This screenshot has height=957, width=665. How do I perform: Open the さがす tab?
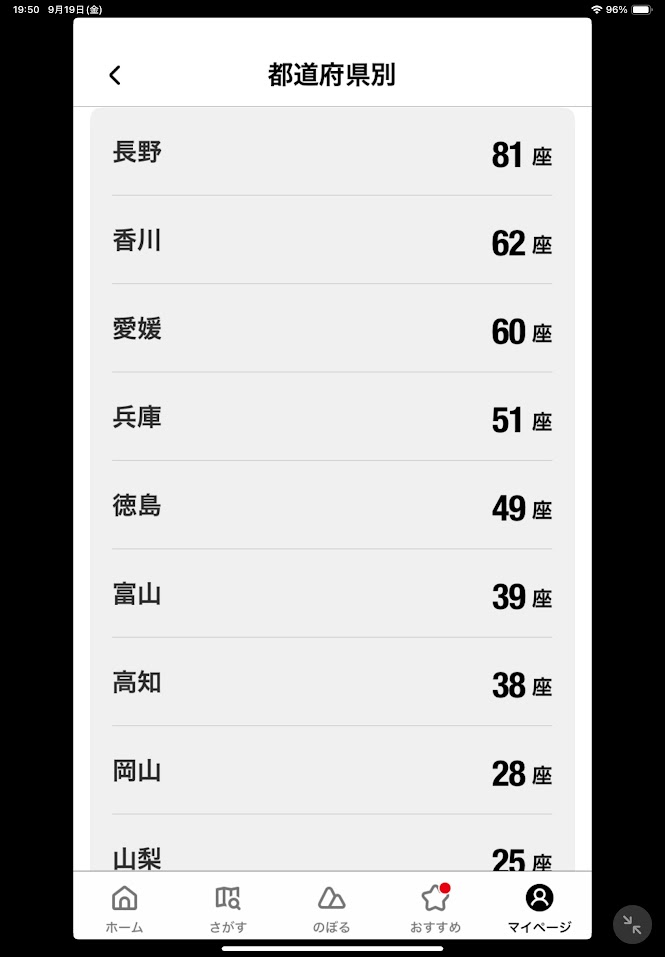[228, 908]
